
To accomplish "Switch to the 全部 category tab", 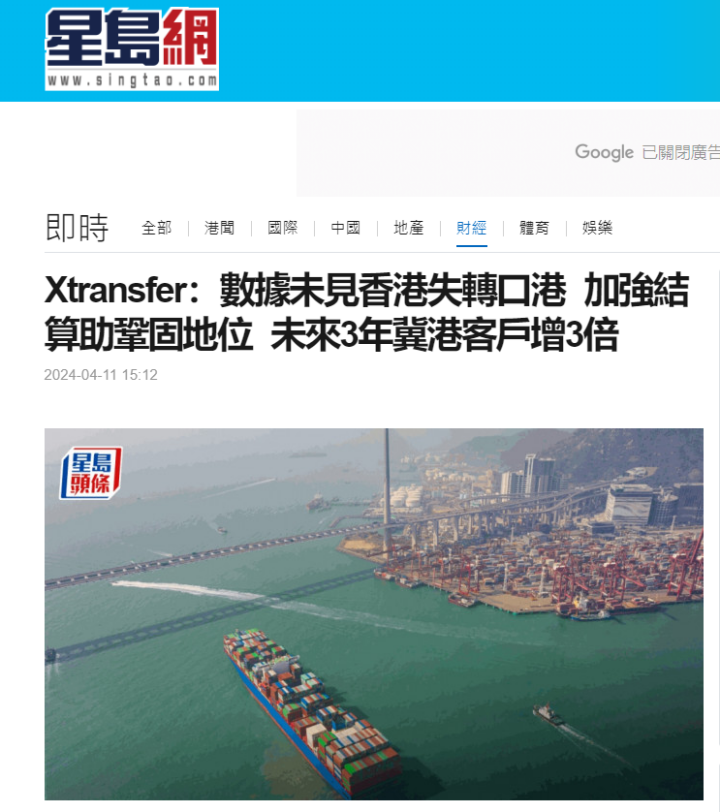I will click(x=156, y=228).
